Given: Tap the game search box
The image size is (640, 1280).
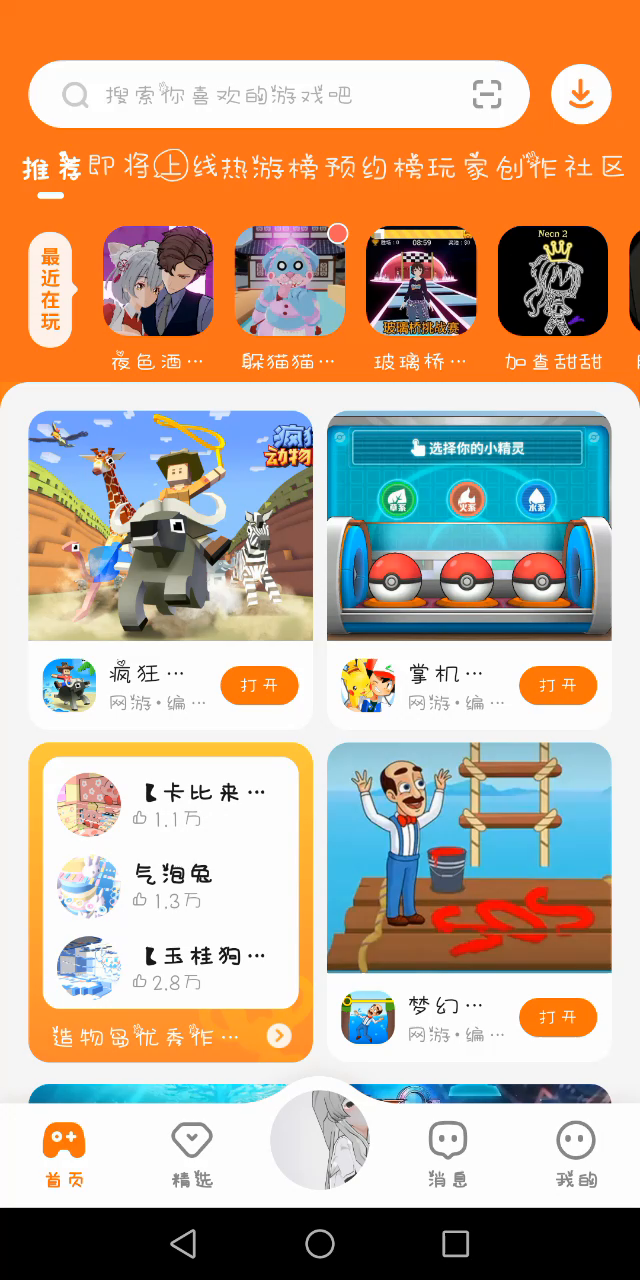Looking at the screenshot, I should point(260,95).
